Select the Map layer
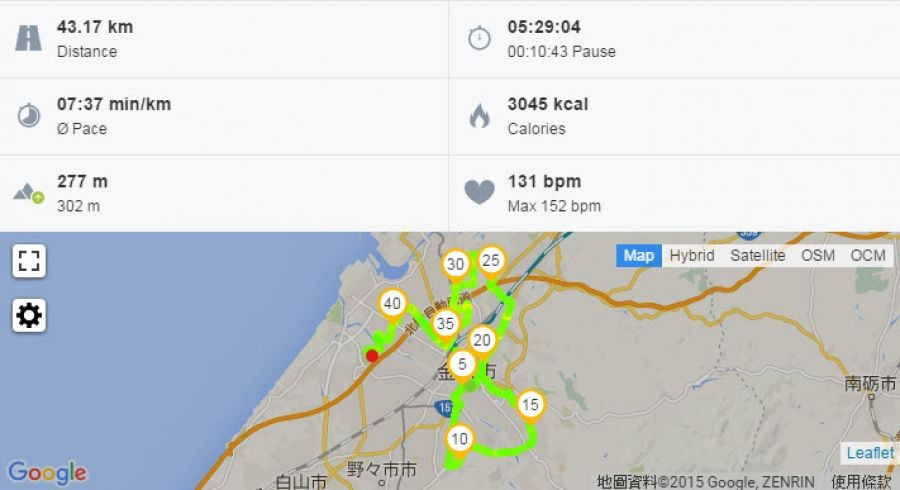The image size is (900, 490). tap(638, 255)
